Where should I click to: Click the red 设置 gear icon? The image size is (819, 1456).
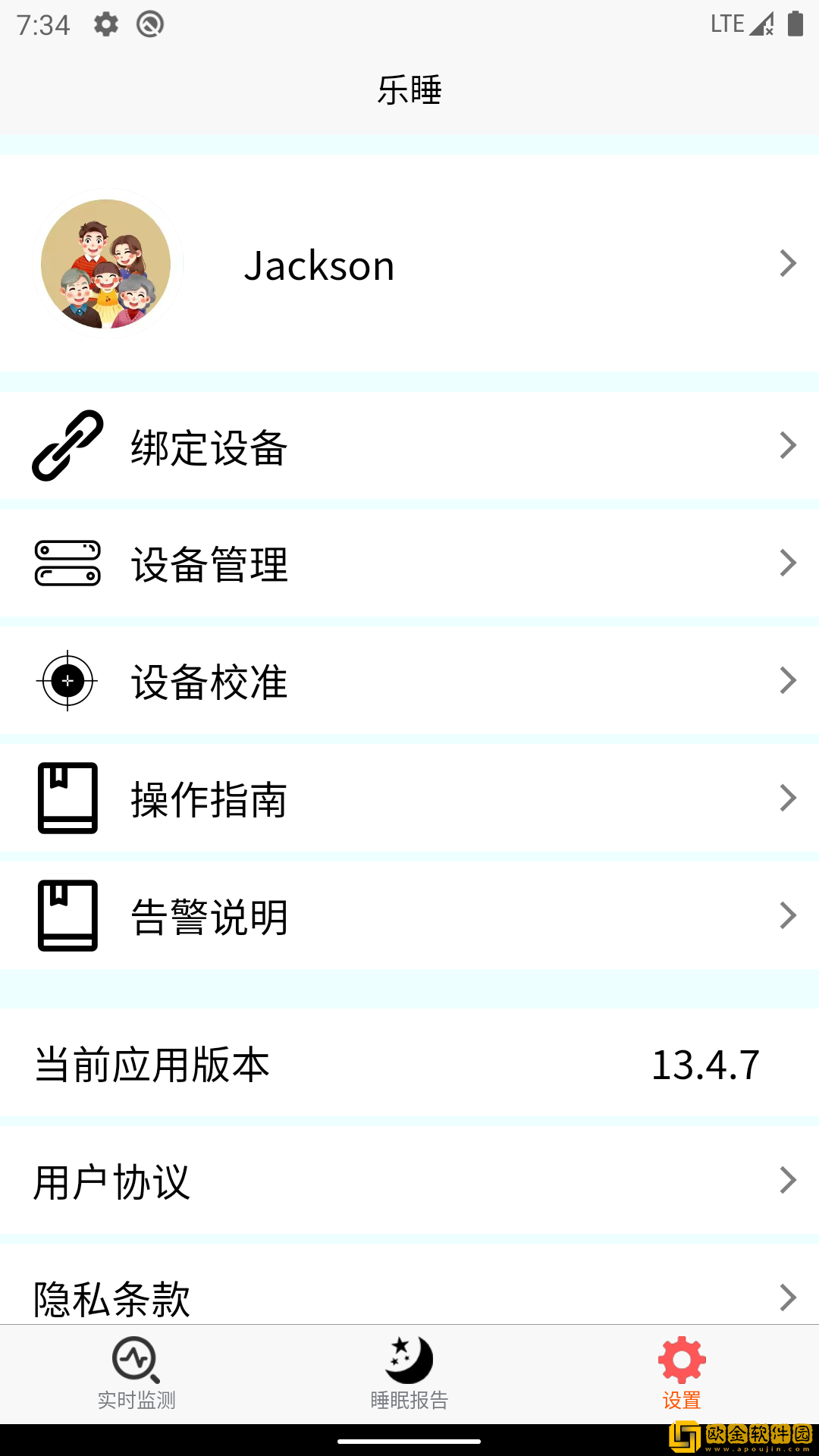pyautogui.click(x=681, y=1357)
